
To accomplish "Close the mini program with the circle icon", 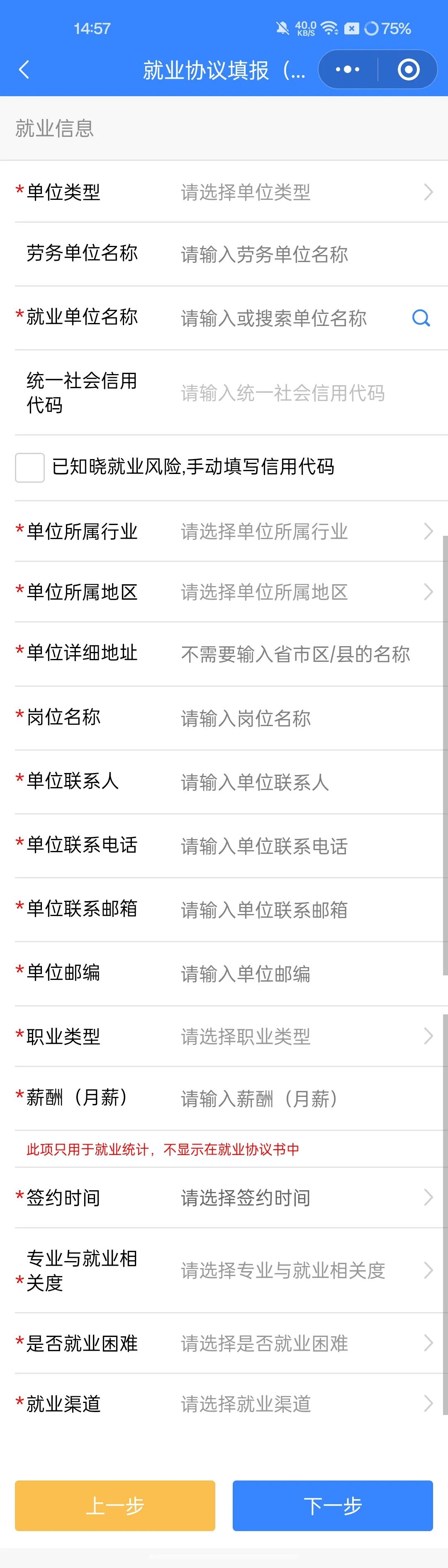I will 409,70.
